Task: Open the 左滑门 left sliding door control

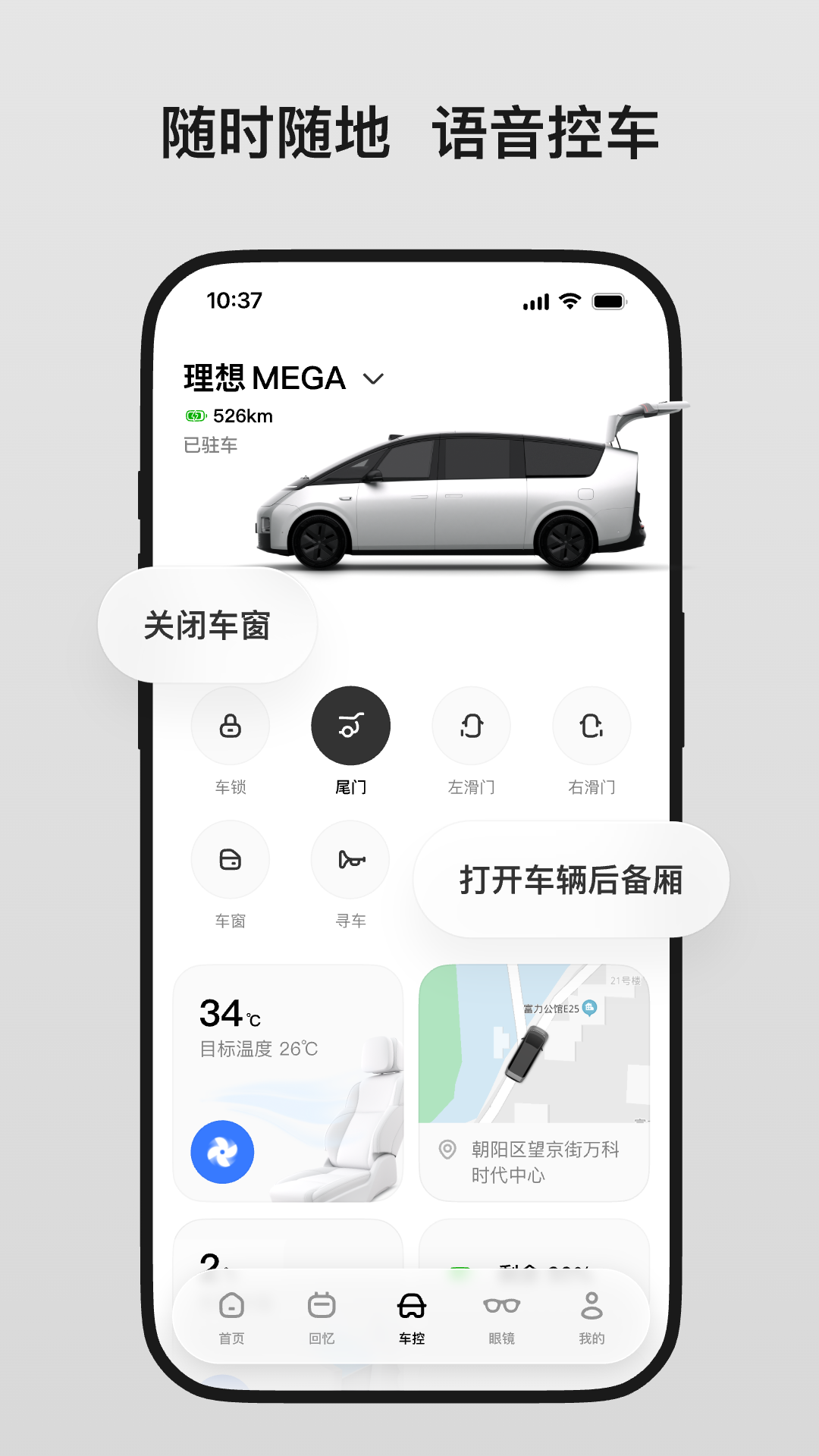Action: click(x=471, y=726)
